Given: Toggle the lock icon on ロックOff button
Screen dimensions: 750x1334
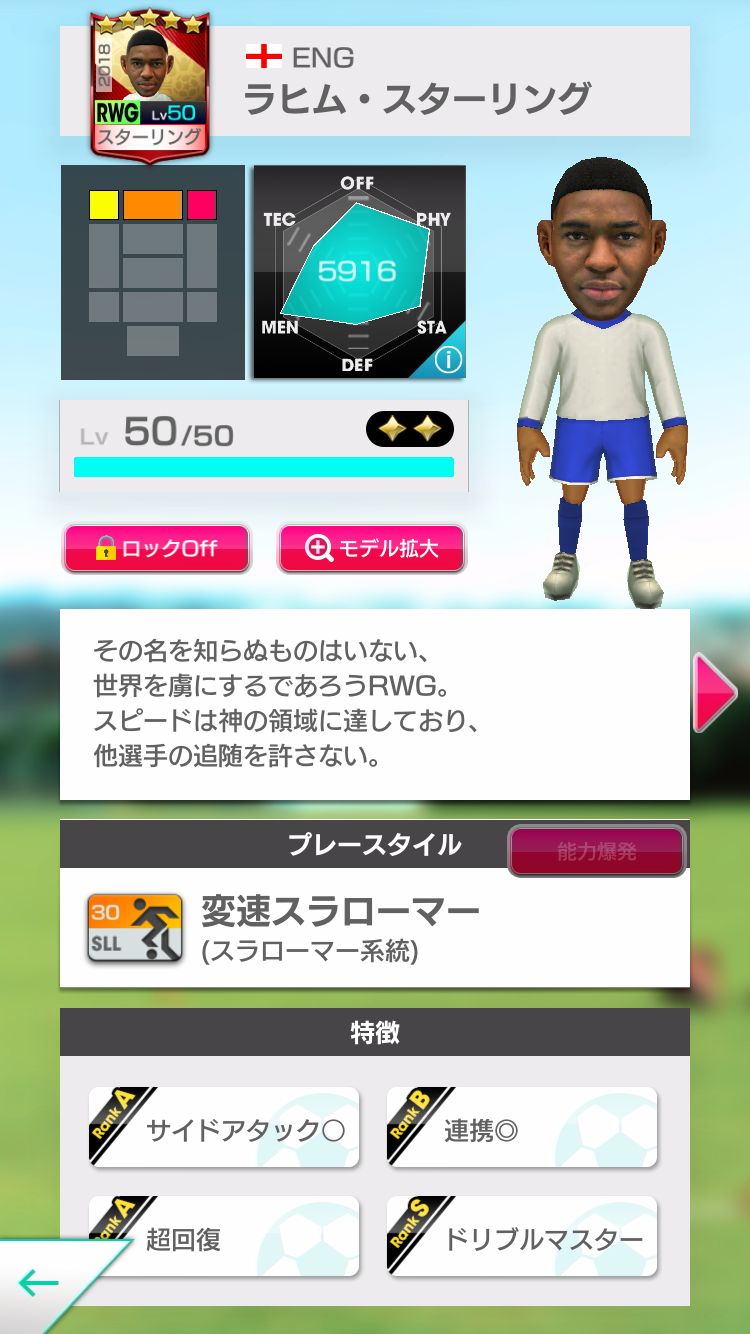Looking at the screenshot, I should pyautogui.click(x=107, y=548).
